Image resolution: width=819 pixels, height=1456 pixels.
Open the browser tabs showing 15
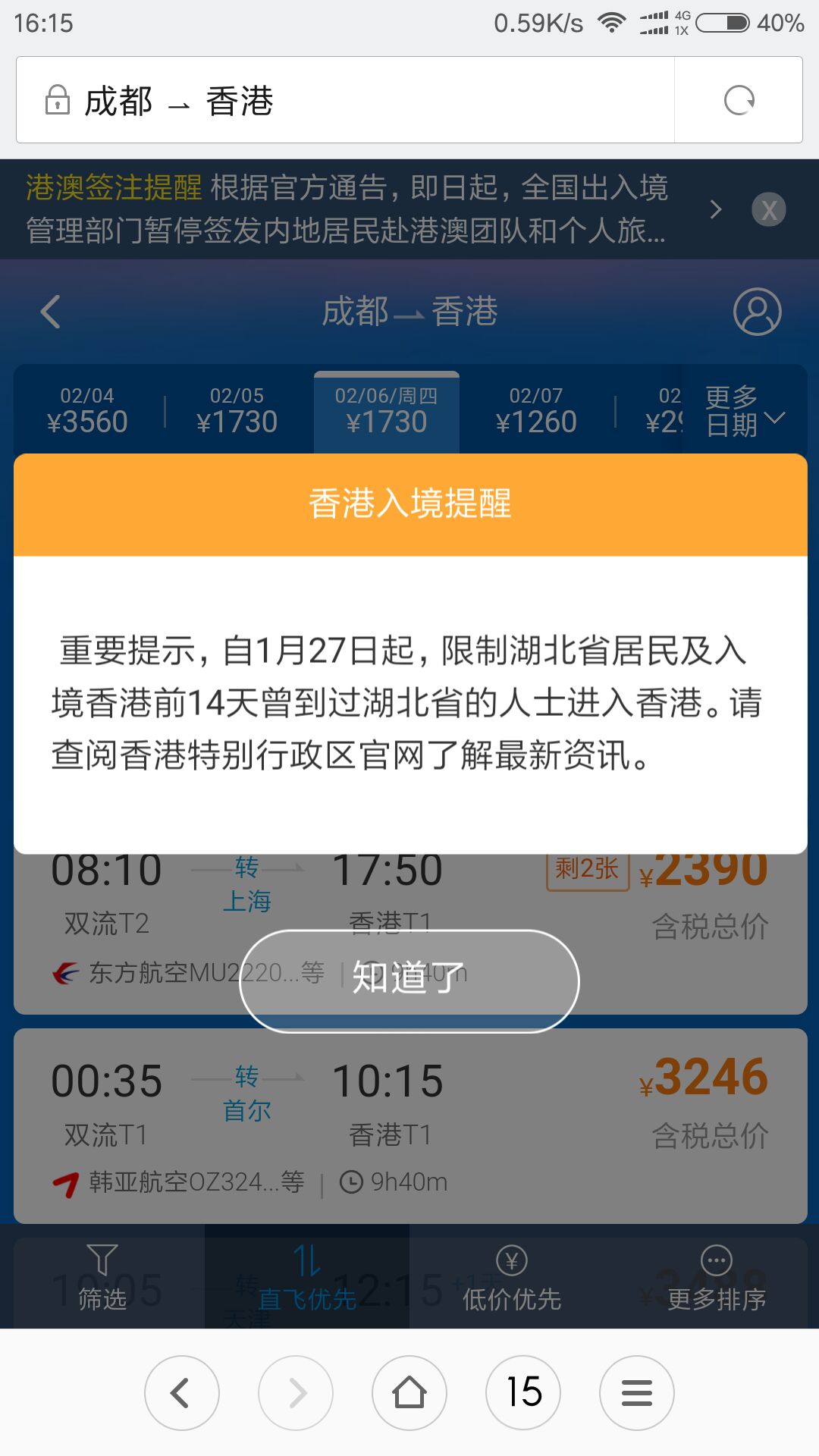pos(523,1393)
